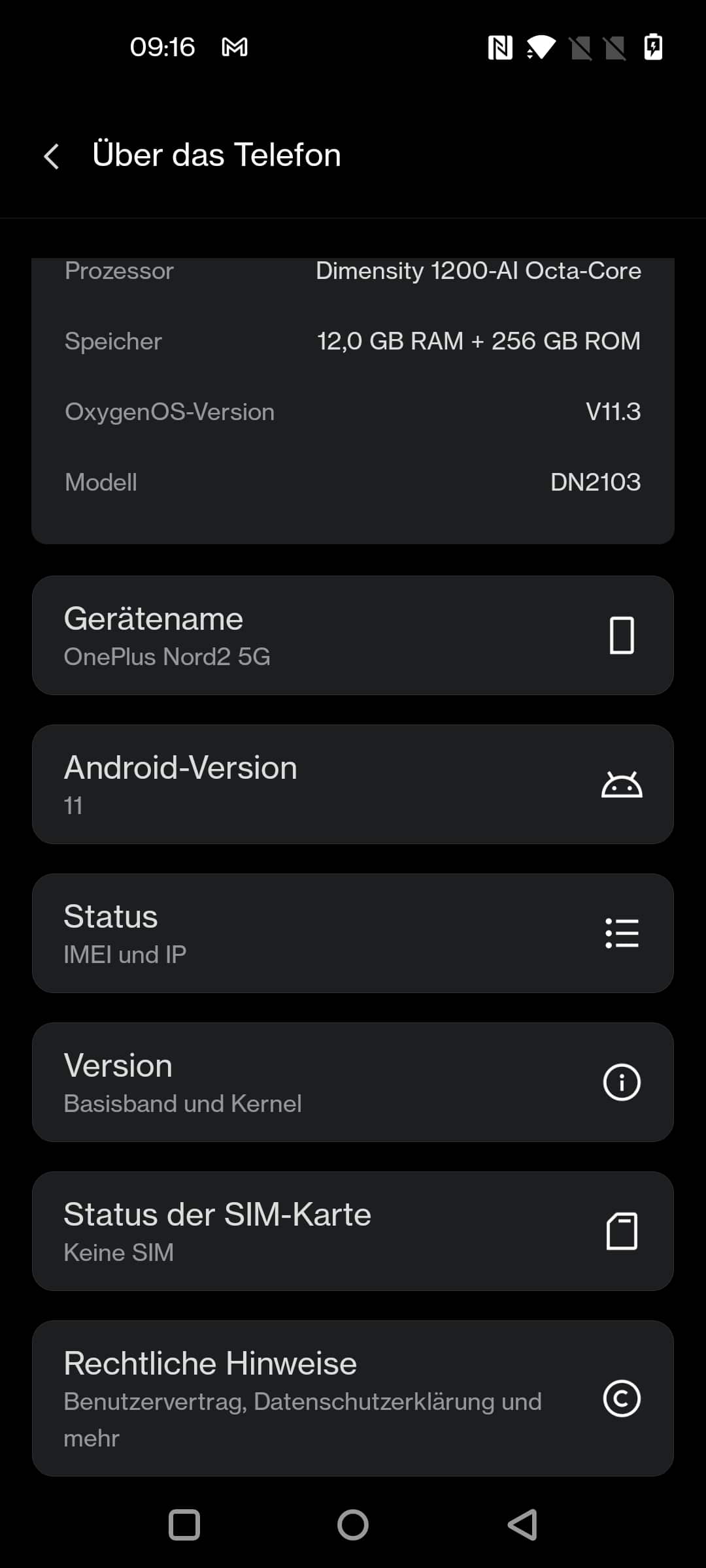Open the Gerätename setting

click(x=353, y=635)
